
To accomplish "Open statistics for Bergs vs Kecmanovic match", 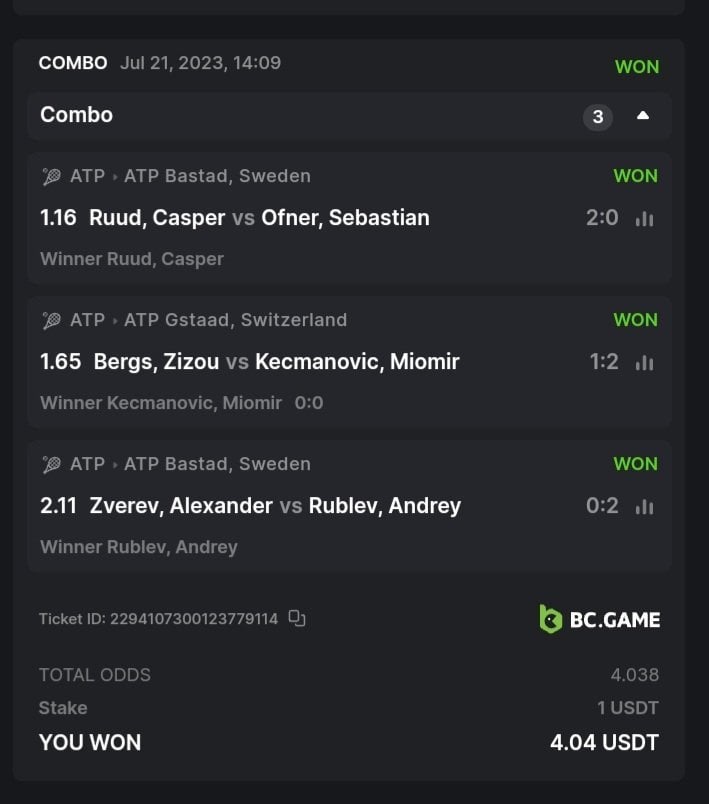I will [645, 362].
